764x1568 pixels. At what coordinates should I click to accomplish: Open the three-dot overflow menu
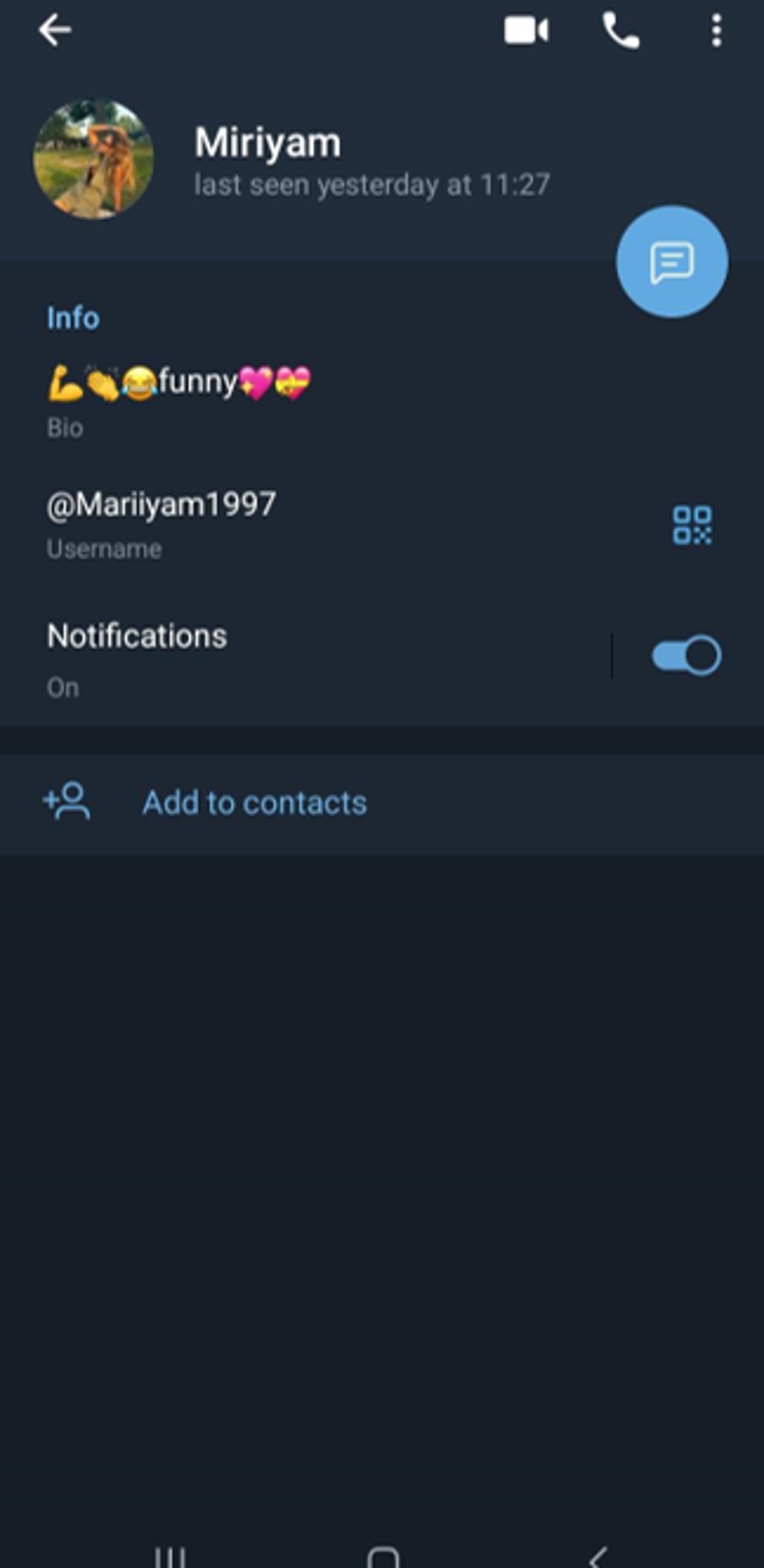coord(717,31)
